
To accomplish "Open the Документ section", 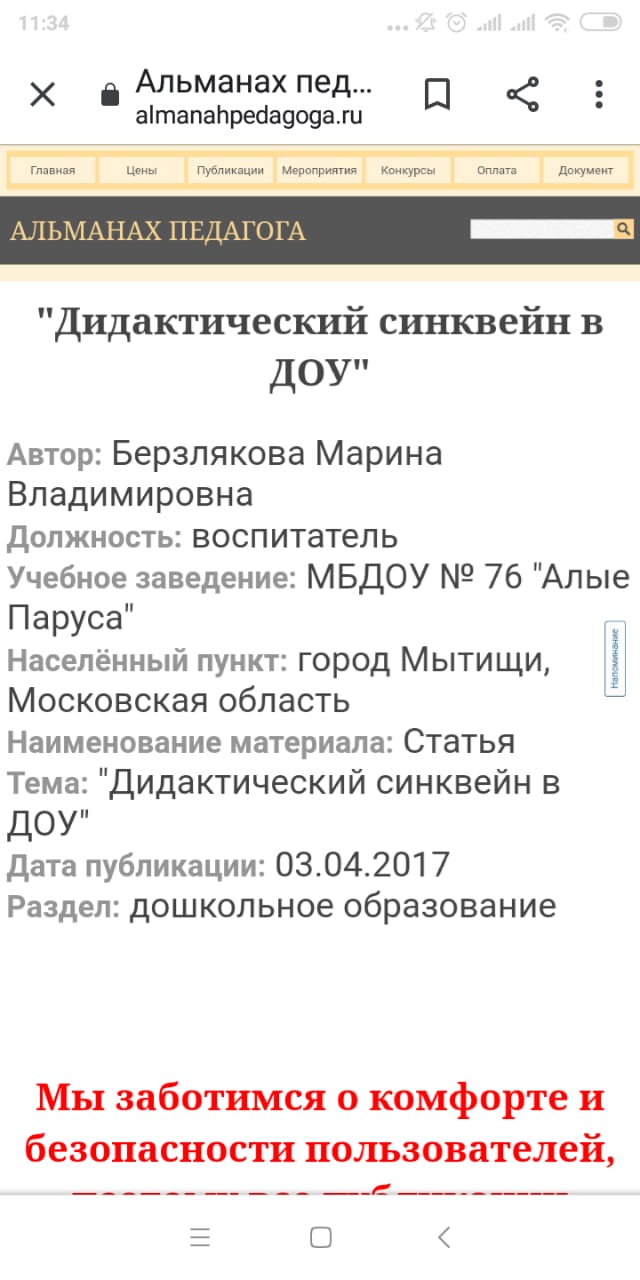I will click(x=586, y=170).
